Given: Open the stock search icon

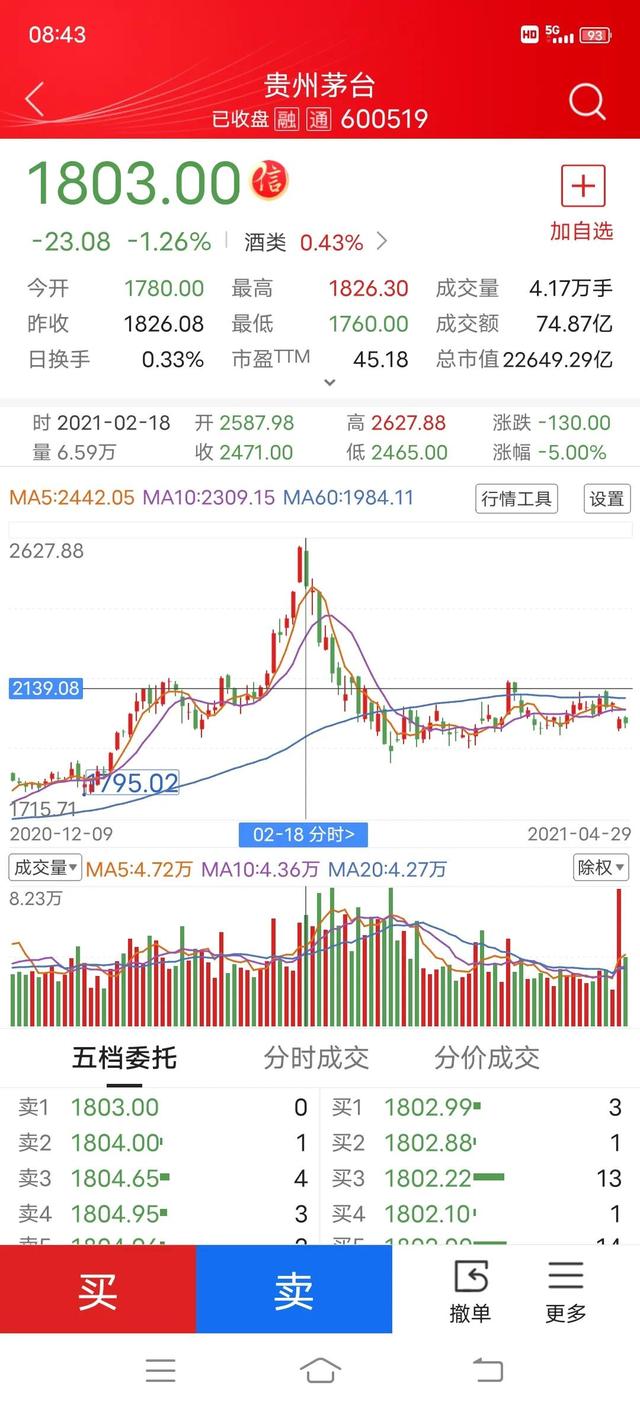Looking at the screenshot, I should (586, 101).
